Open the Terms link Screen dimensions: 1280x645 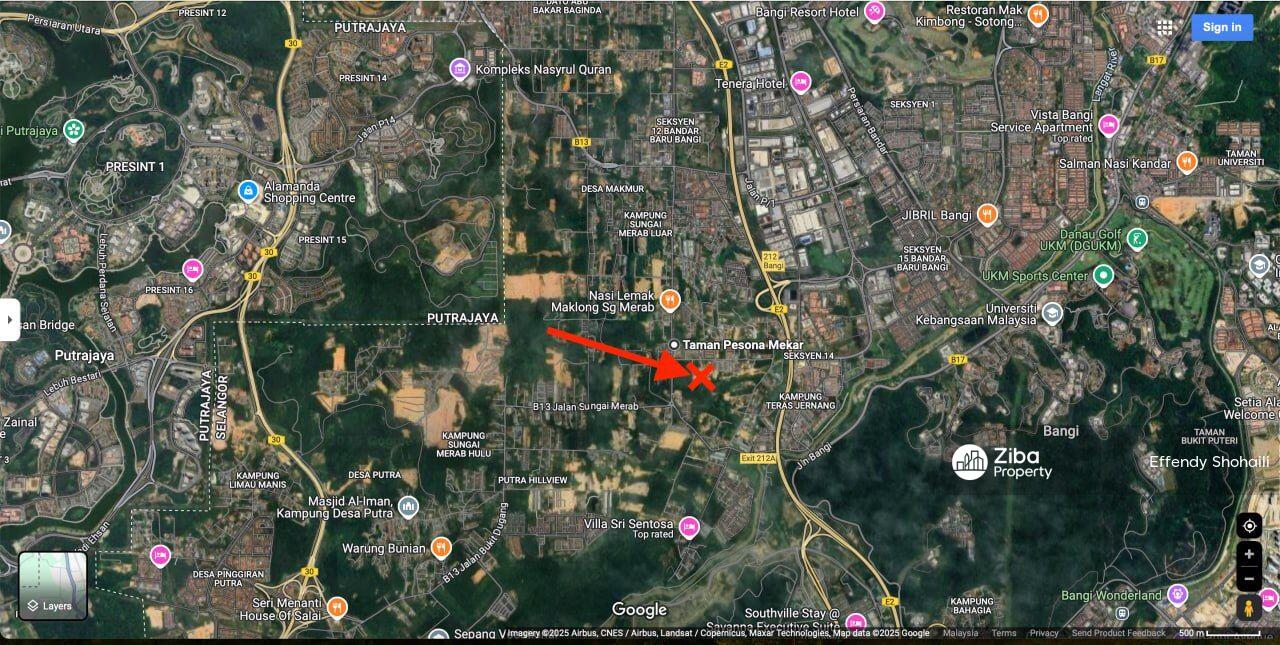pos(1003,633)
